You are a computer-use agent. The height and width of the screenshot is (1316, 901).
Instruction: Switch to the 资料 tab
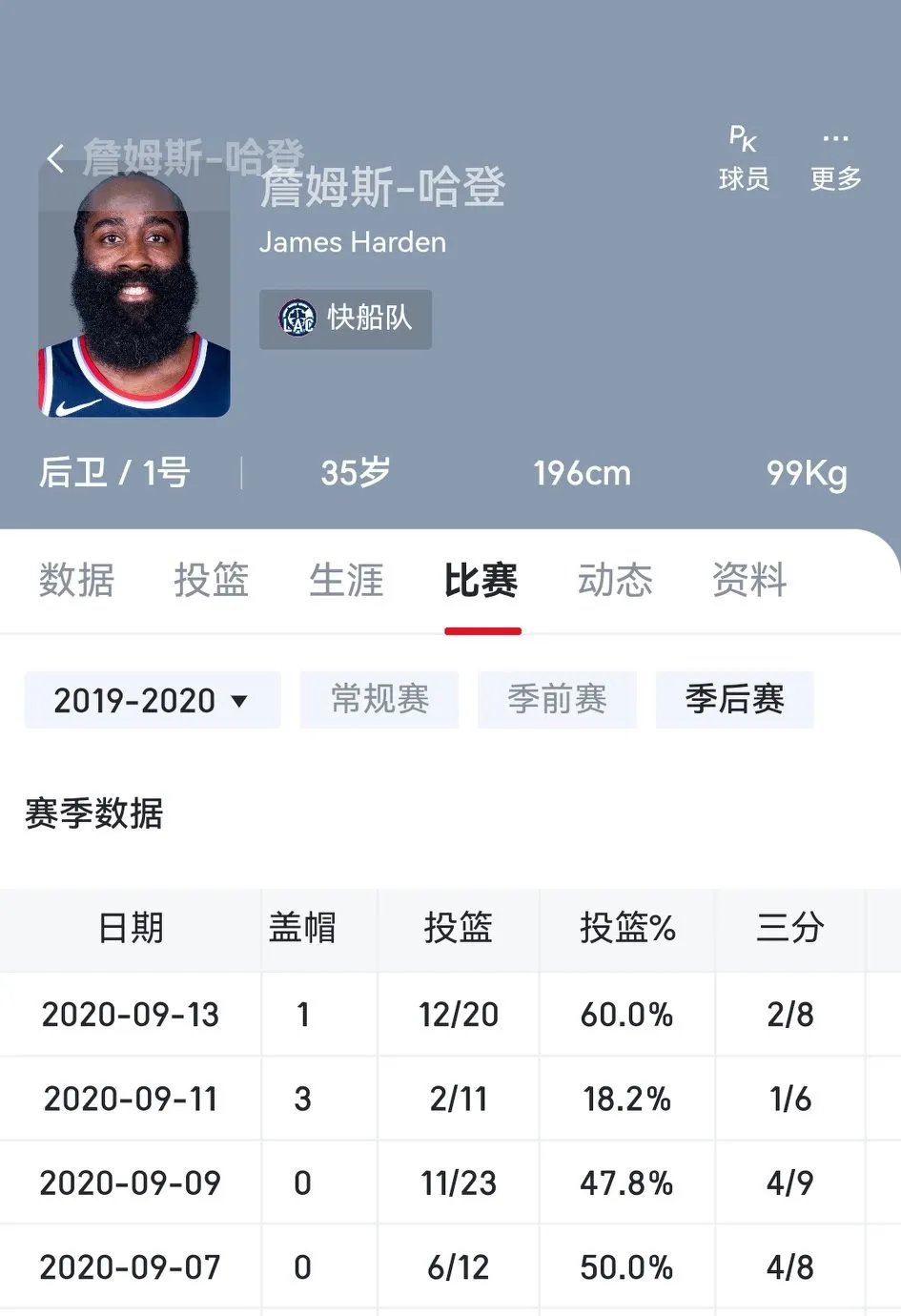click(x=749, y=580)
